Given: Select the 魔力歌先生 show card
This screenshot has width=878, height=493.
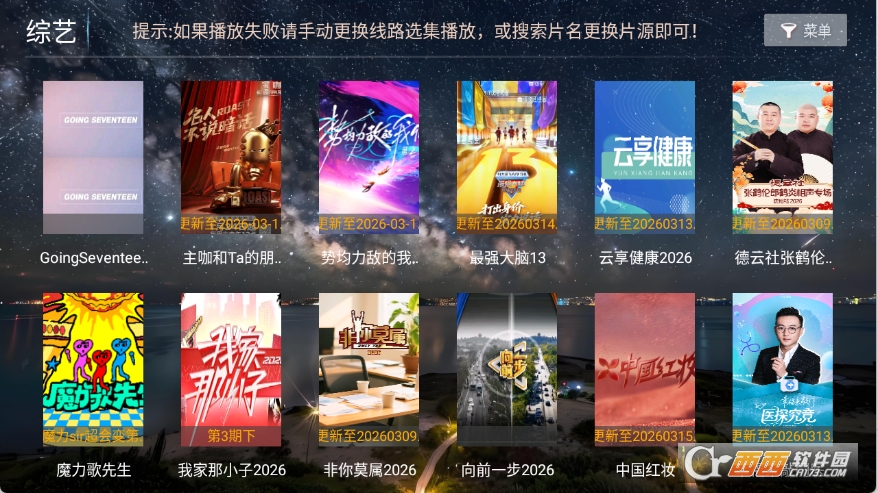Looking at the screenshot, I should point(93,369).
